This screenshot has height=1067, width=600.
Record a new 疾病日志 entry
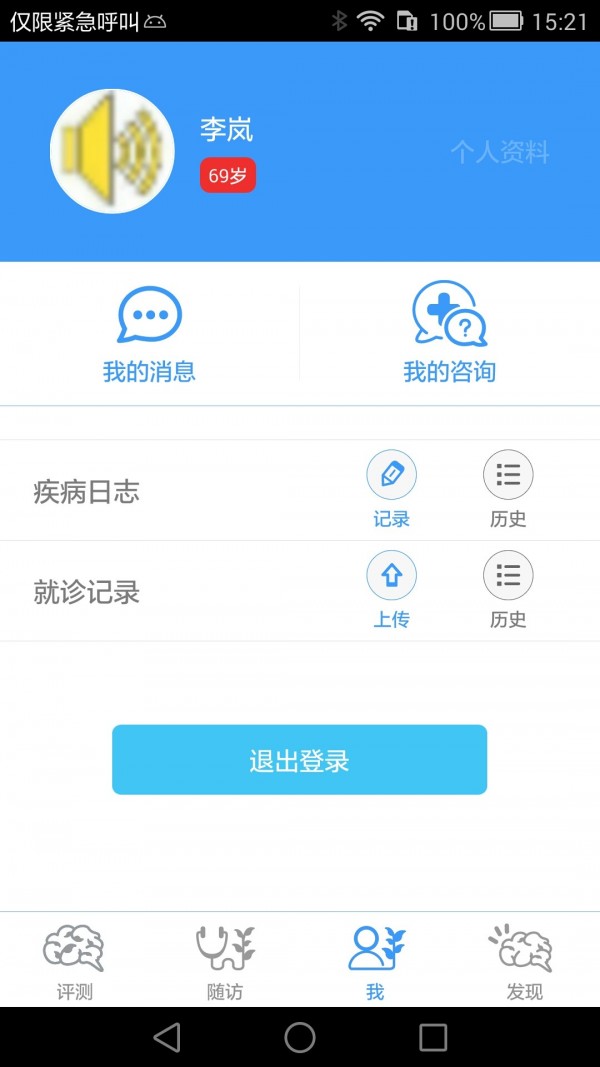391,489
